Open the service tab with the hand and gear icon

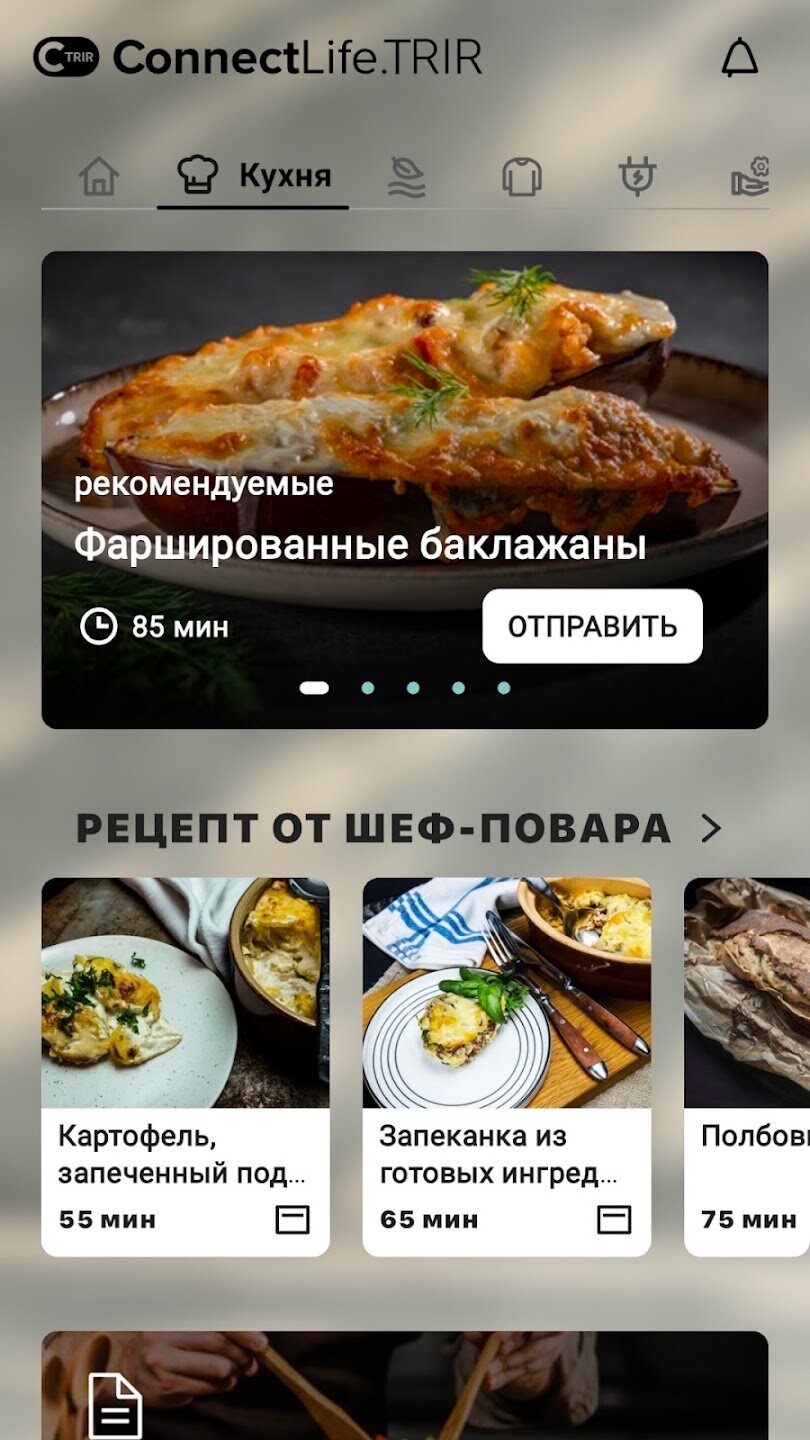[x=750, y=176]
